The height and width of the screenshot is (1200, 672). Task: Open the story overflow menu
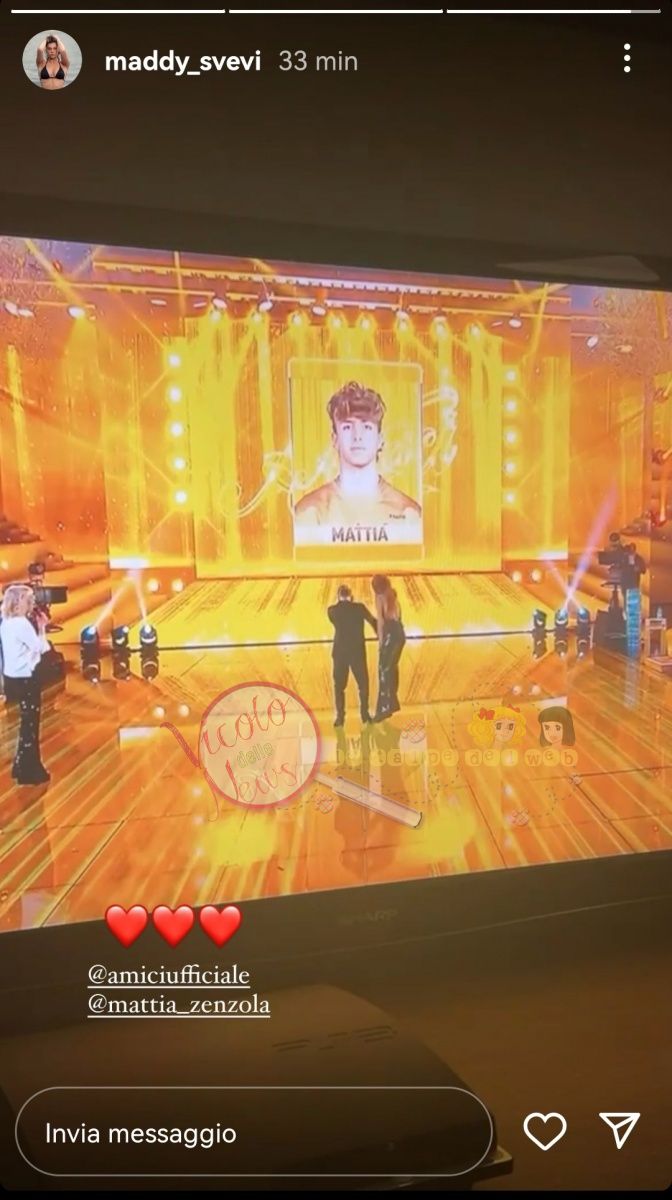627,59
